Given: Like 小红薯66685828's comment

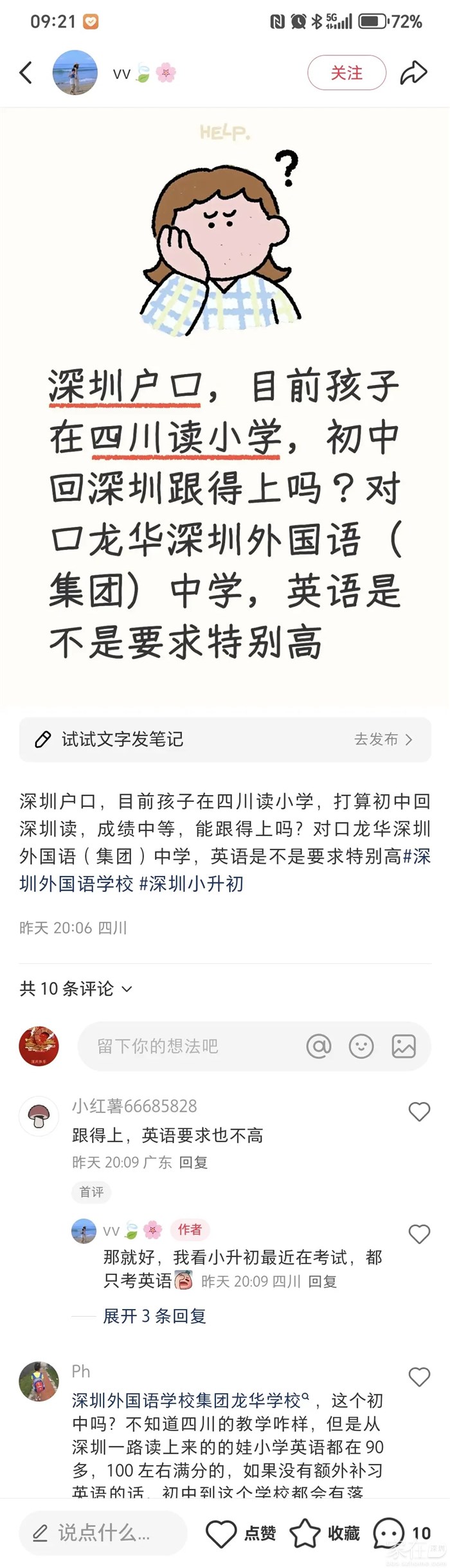Looking at the screenshot, I should click(x=419, y=1112).
